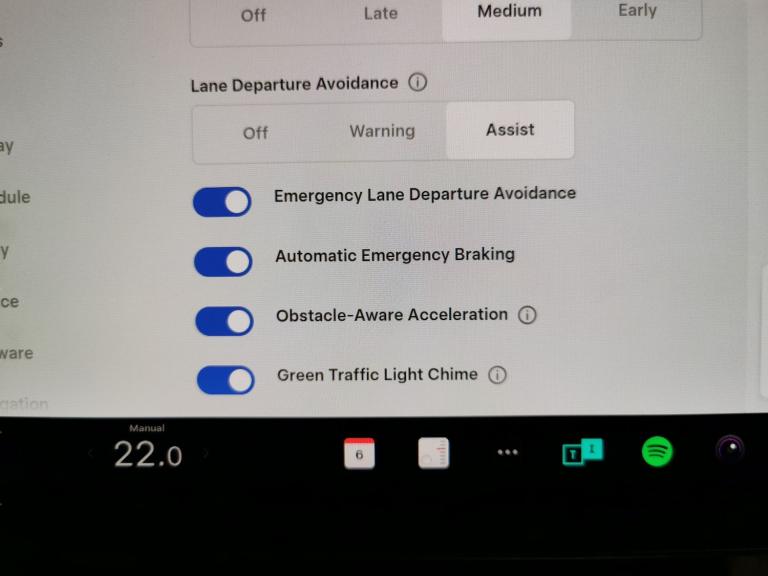Open the Calendar app in dock
Screen dimensions: 768x576
coord(359,453)
